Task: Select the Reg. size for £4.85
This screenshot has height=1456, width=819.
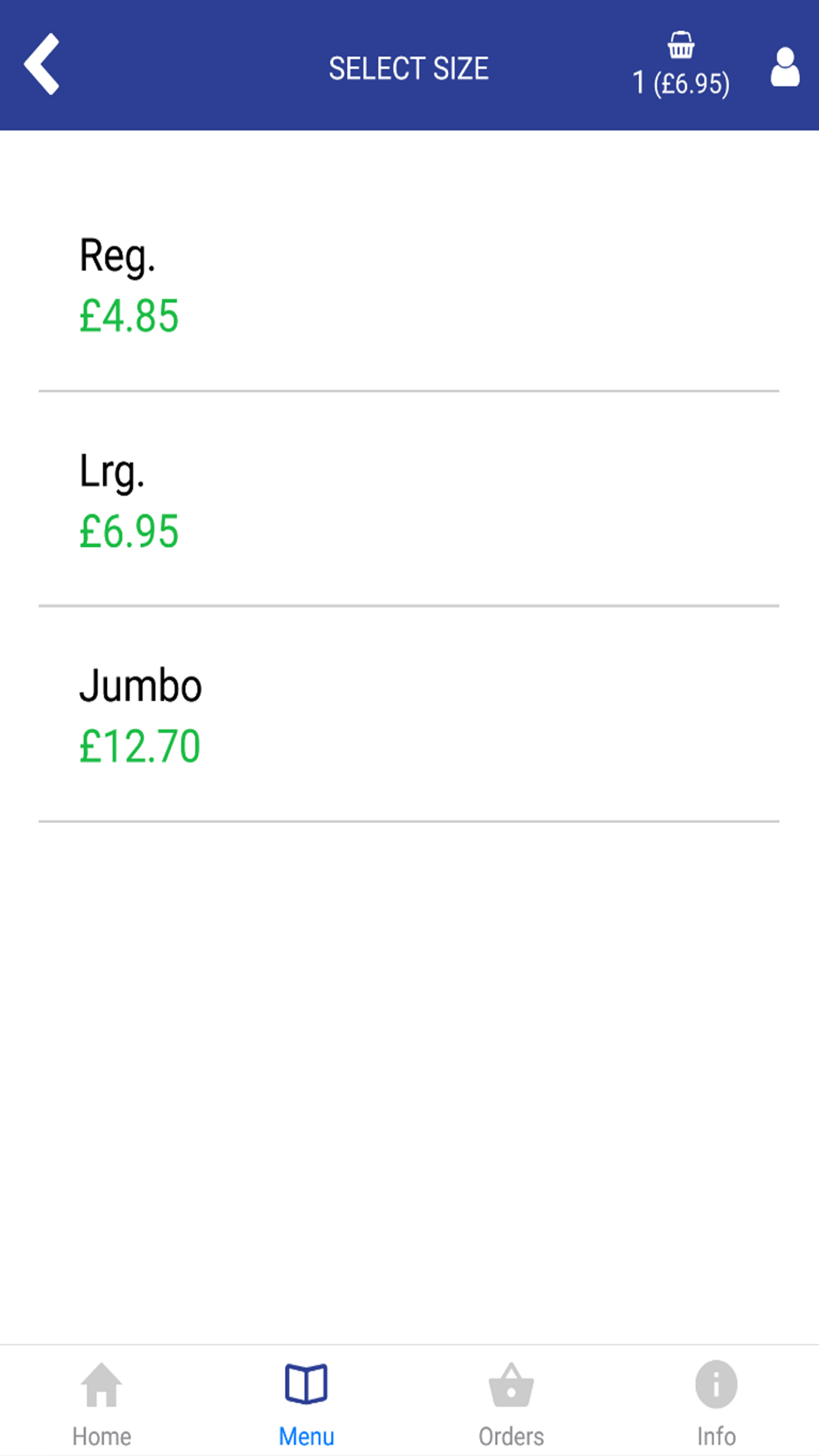Action: point(408,285)
